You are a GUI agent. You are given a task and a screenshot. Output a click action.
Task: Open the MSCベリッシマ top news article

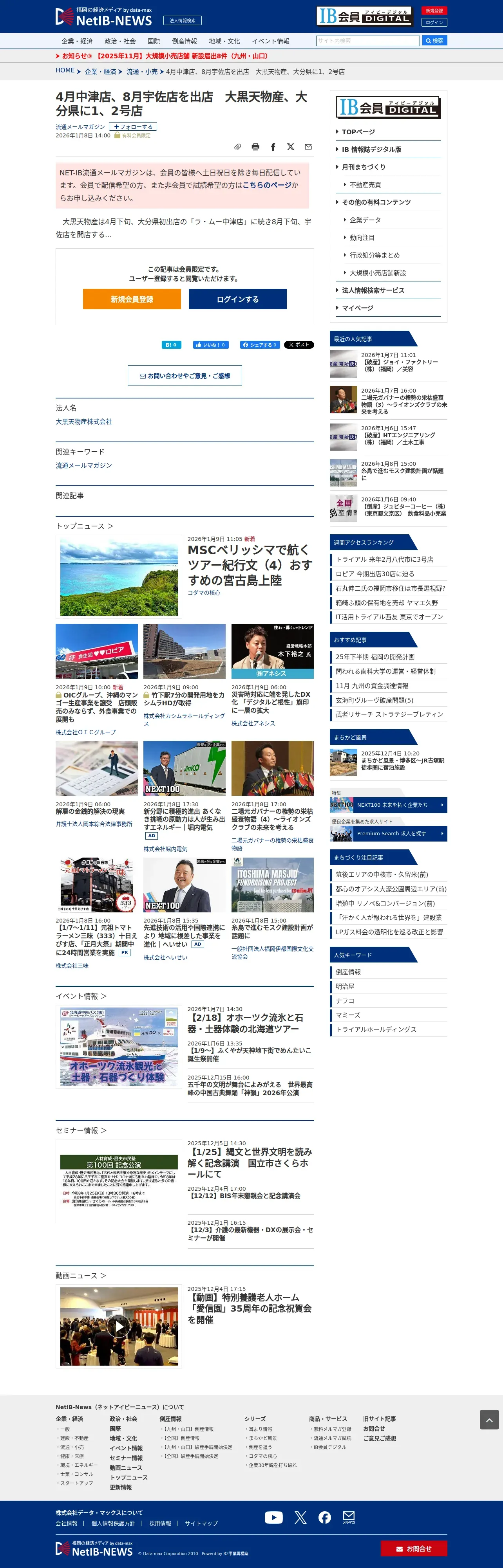[250, 565]
